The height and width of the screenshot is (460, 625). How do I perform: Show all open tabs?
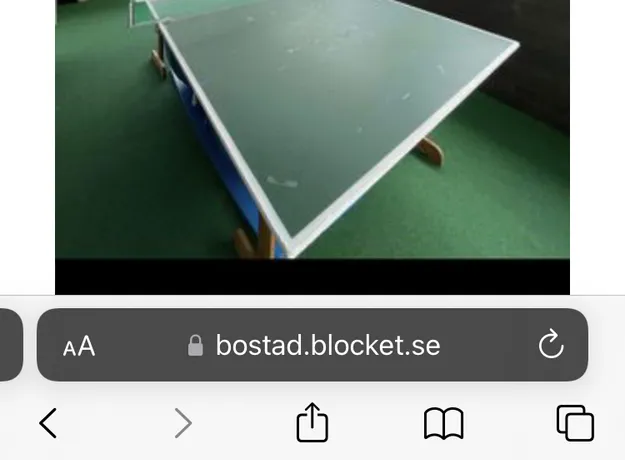[575, 423]
